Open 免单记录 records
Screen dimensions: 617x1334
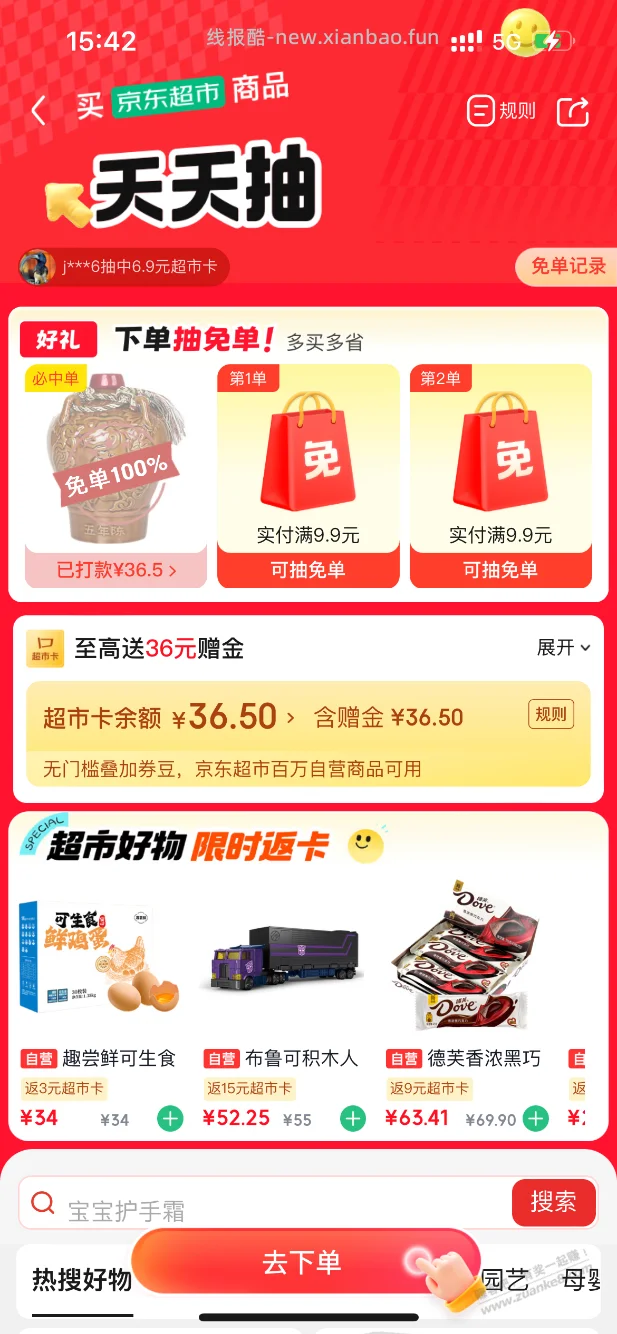567,266
